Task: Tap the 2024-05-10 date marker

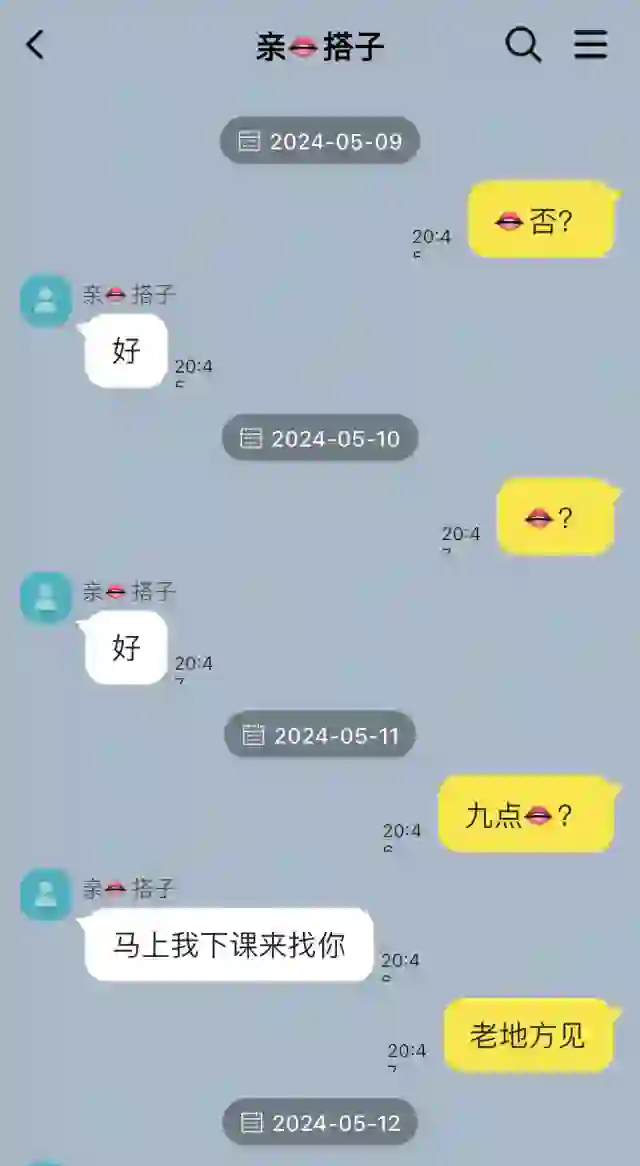Action: tap(320, 438)
